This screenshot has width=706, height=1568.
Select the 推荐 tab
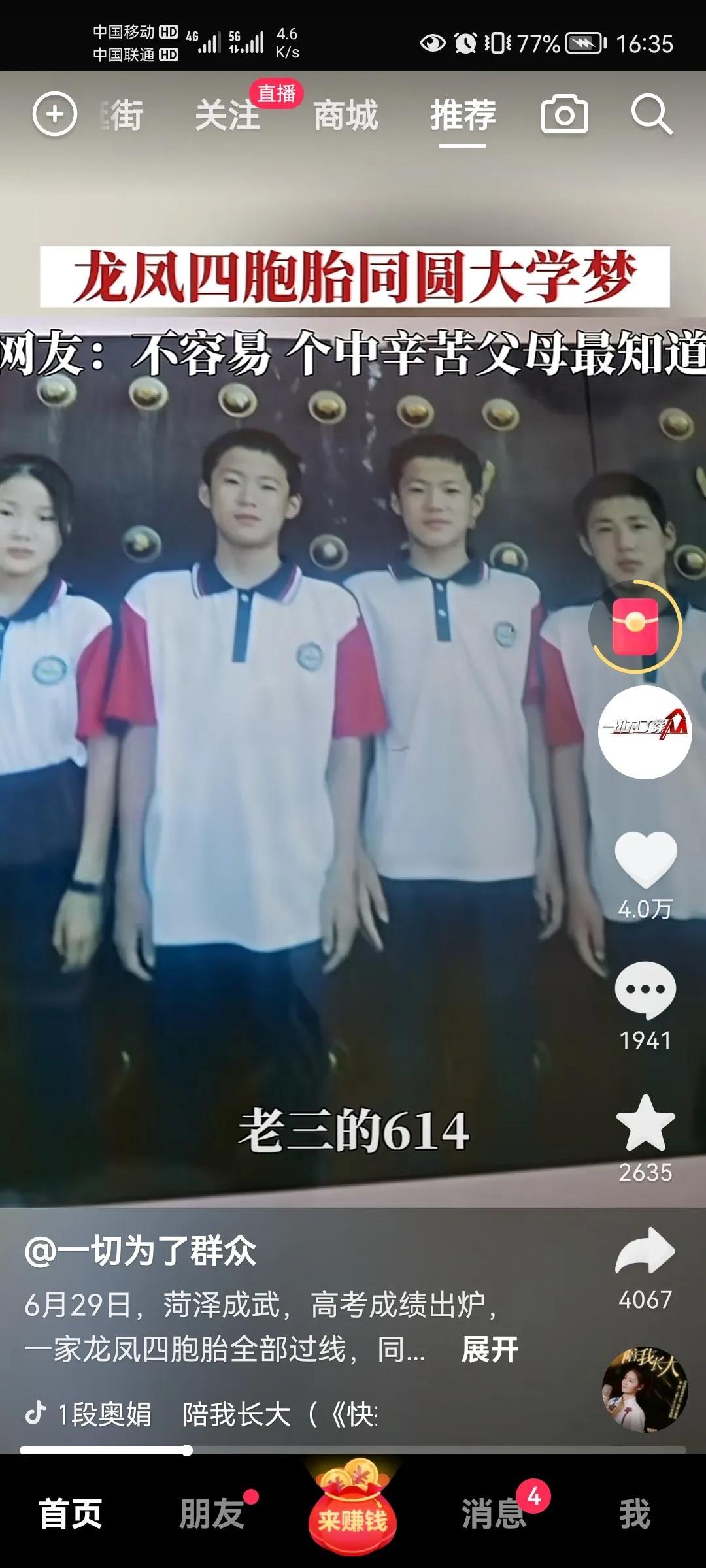click(463, 115)
